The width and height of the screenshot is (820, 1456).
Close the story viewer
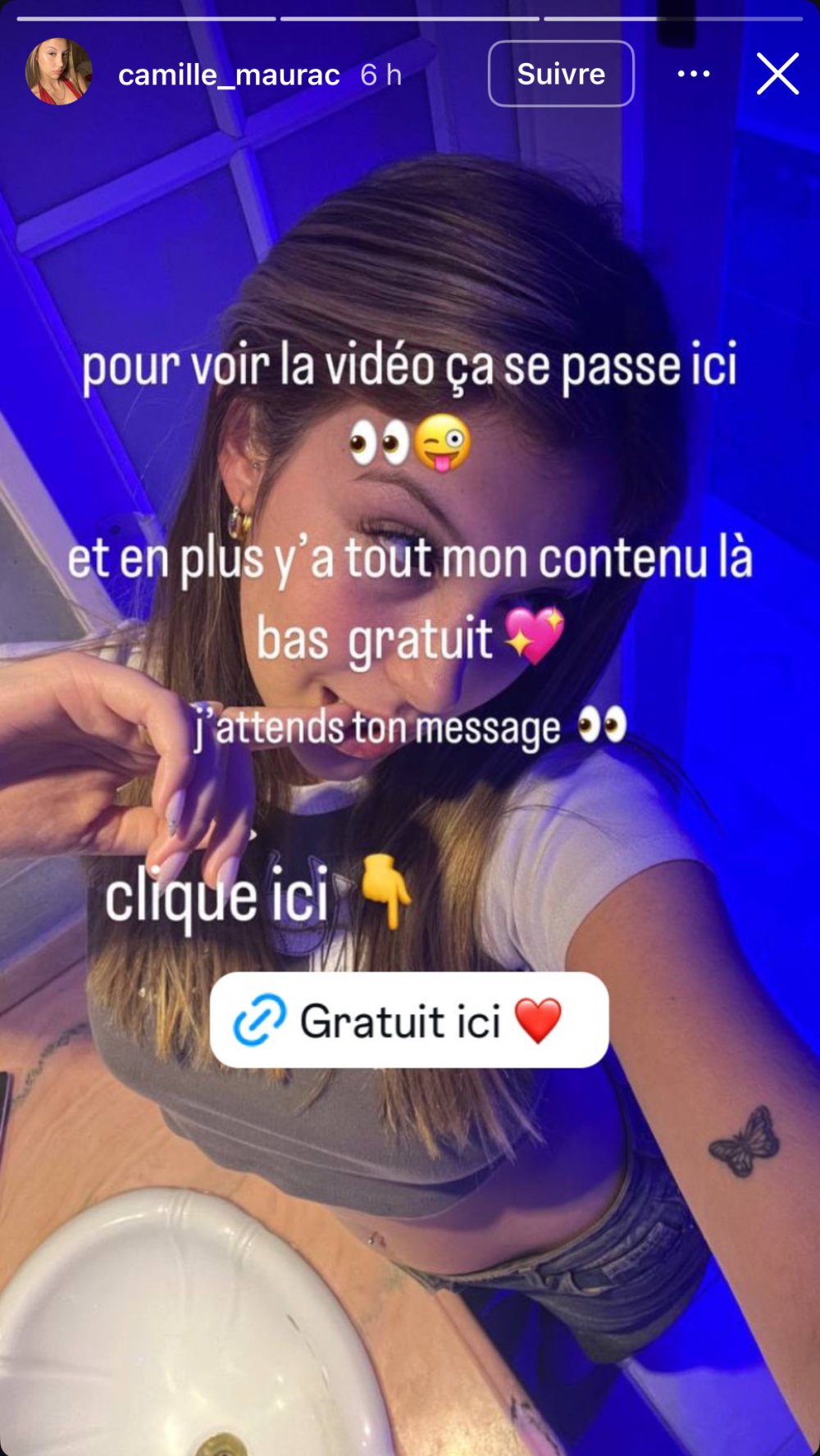click(x=777, y=74)
